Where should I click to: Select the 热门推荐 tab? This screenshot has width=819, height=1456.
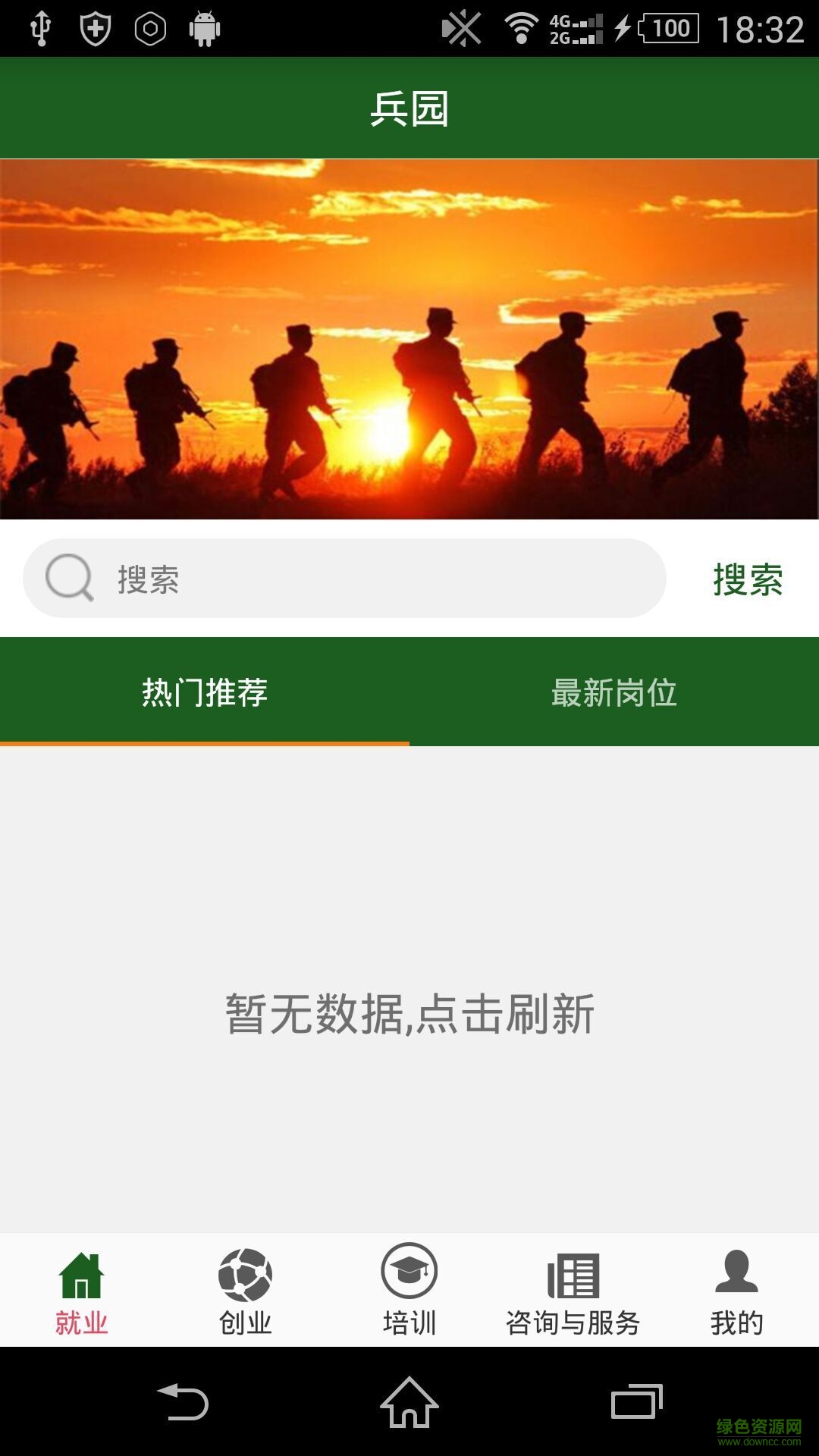(205, 692)
